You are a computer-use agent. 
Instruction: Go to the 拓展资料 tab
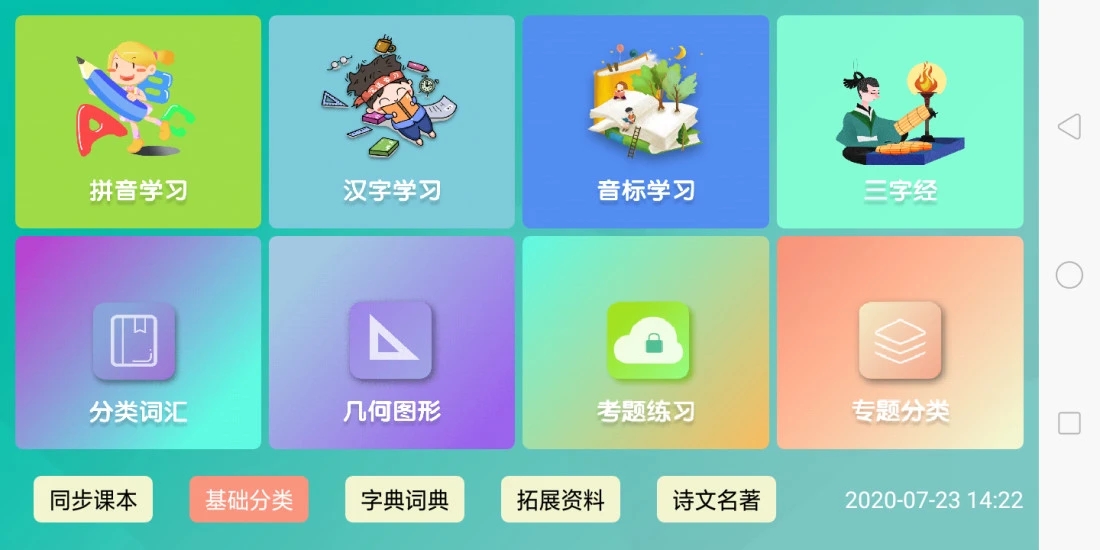point(561,500)
